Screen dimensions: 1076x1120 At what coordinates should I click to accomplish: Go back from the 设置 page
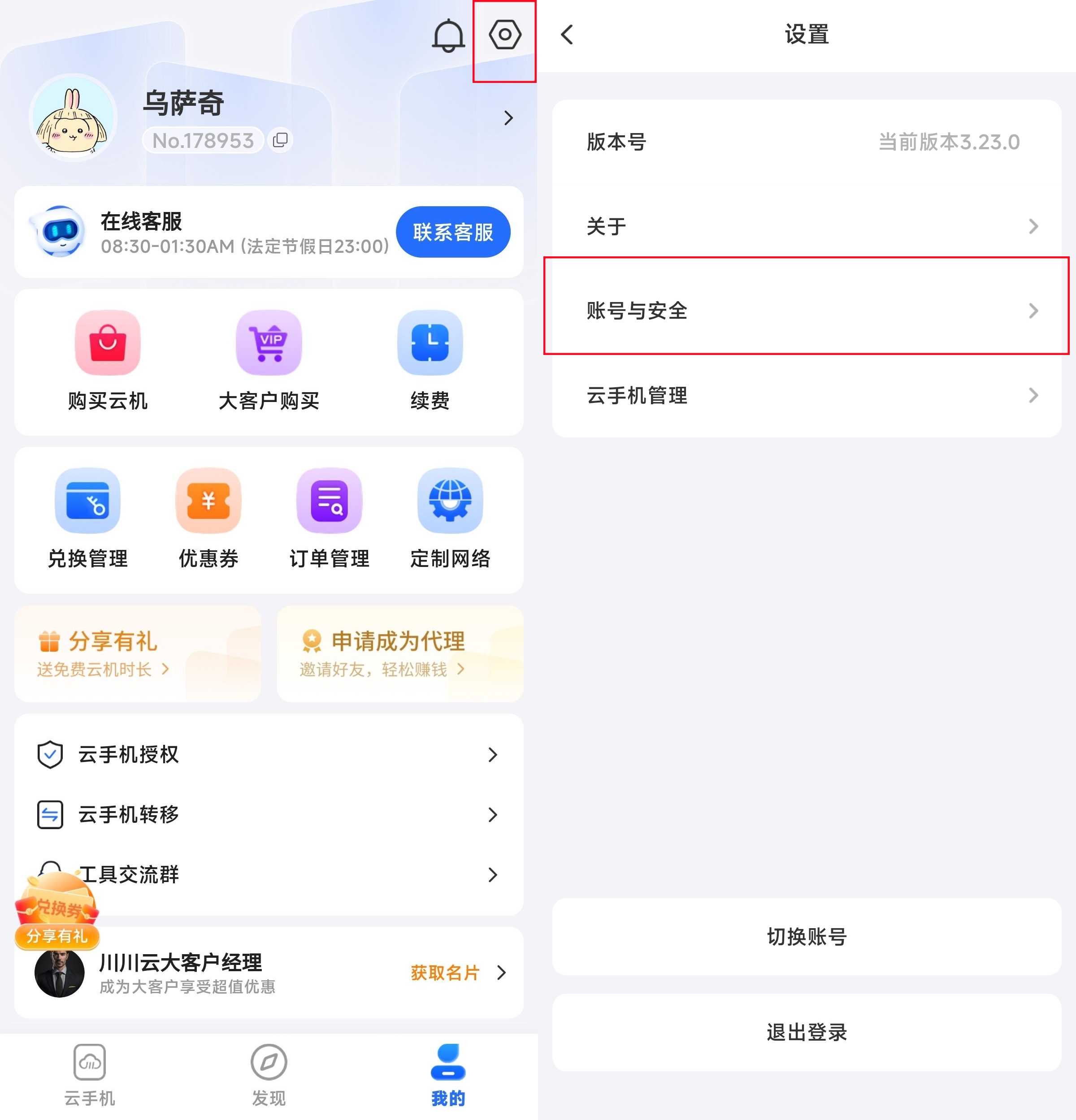(x=567, y=35)
